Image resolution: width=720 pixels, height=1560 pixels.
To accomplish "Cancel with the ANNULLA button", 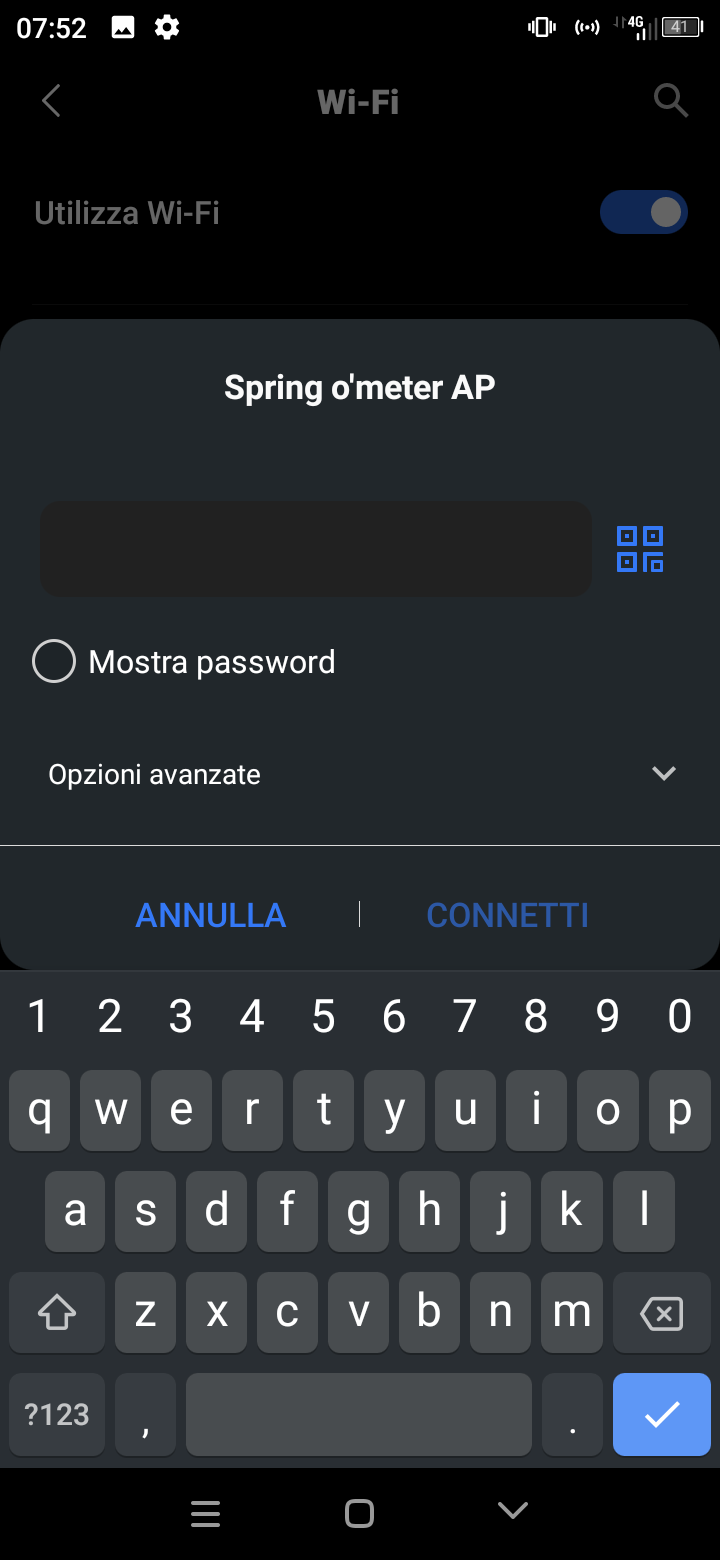I will (211, 915).
